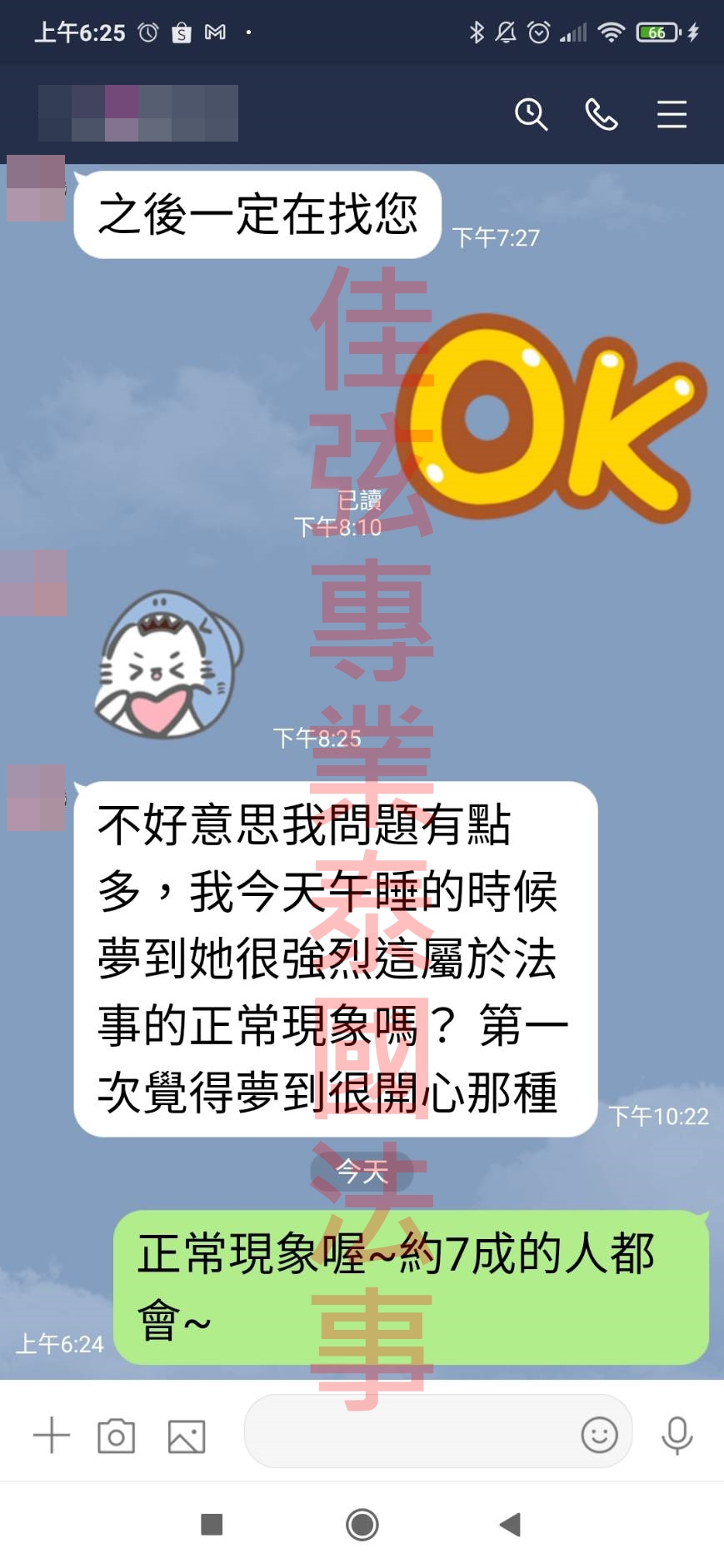Image resolution: width=724 pixels, height=1568 pixels.
Task: Open the plus attachment options
Action: point(52,1435)
